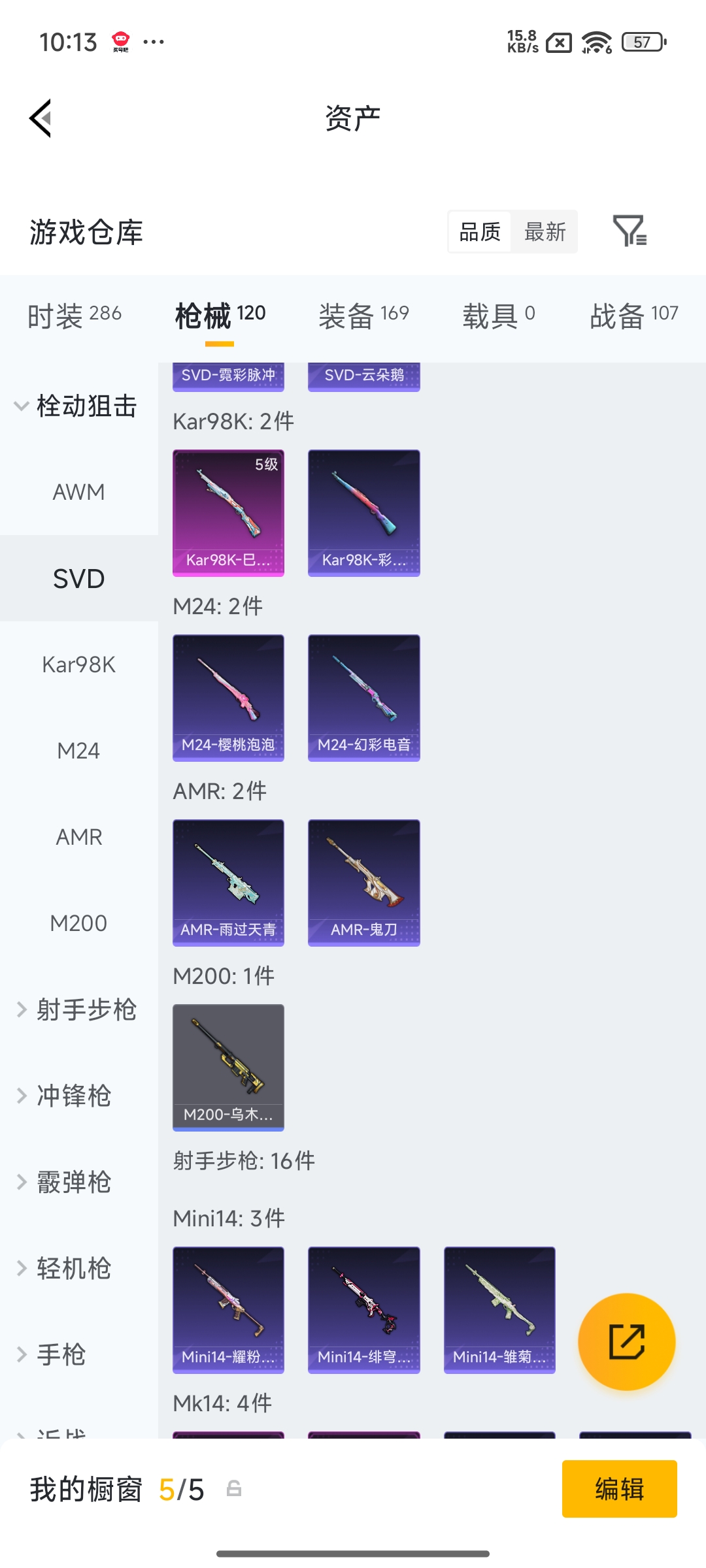Image resolution: width=706 pixels, height=1568 pixels.
Task: Tap the 编辑 button for 我的橱窗
Action: point(619,1489)
